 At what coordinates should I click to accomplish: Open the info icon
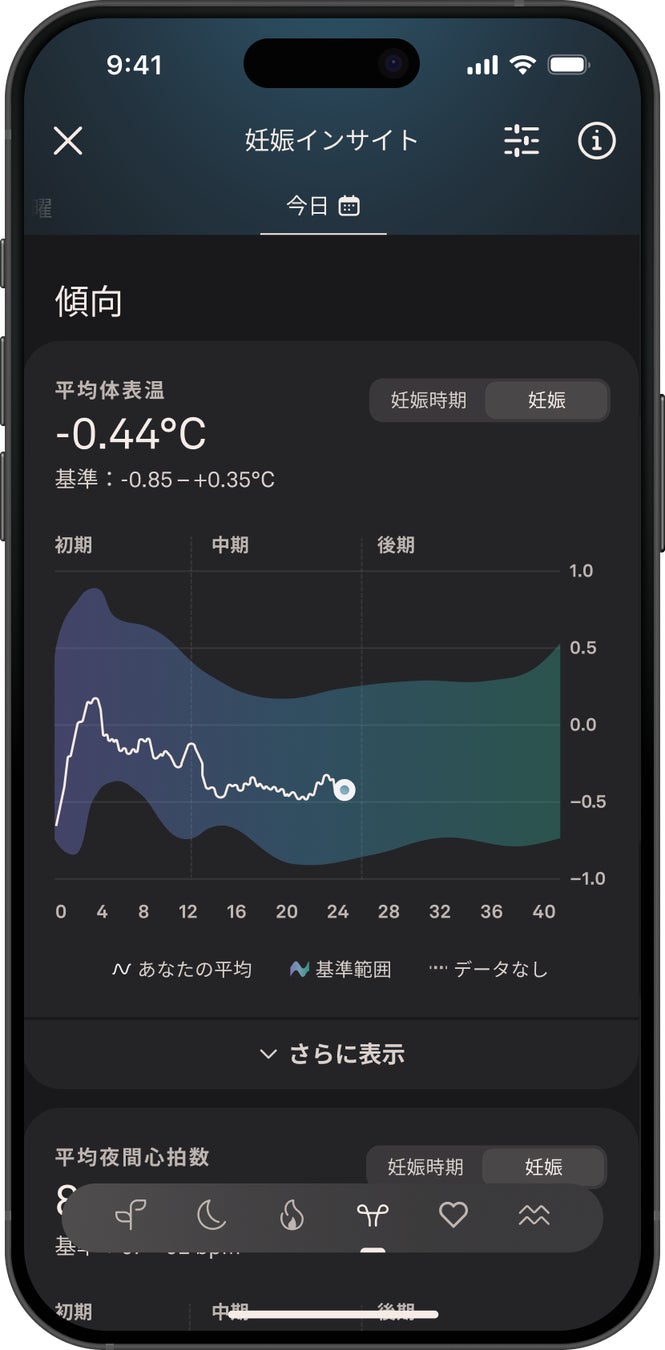[597, 141]
